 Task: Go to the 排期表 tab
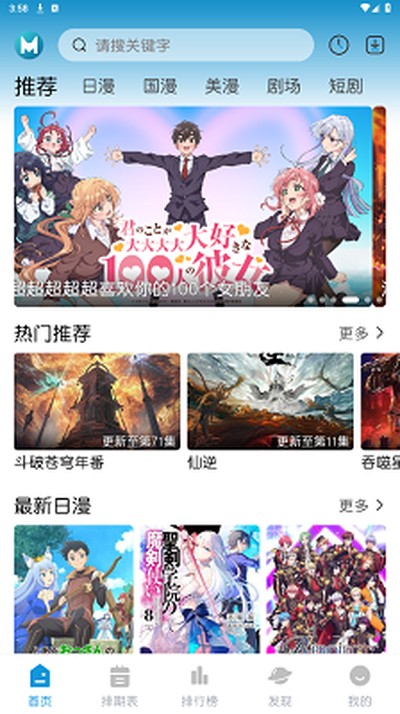pos(119,686)
